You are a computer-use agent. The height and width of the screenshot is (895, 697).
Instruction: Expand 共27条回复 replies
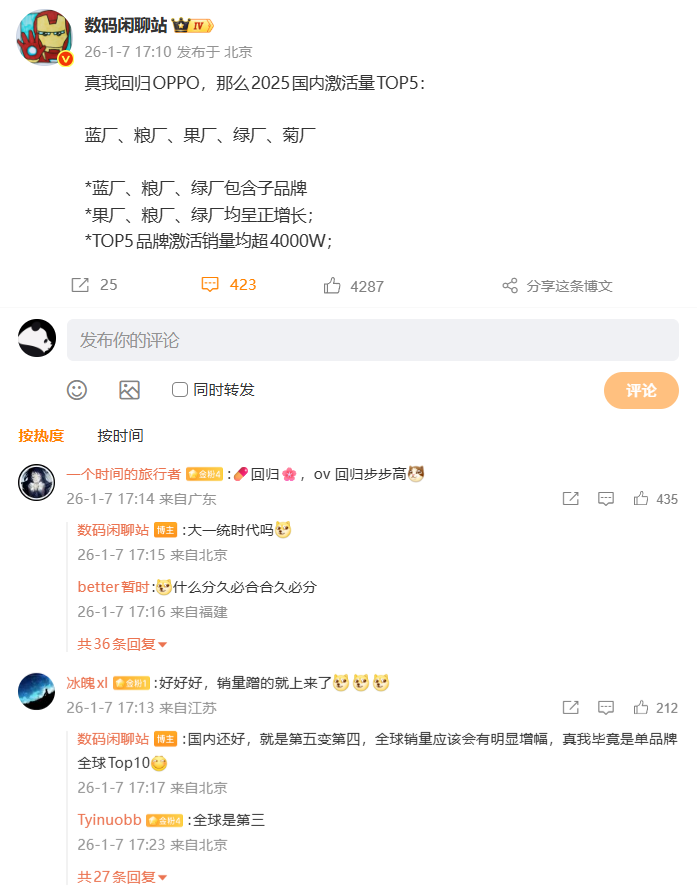click(x=122, y=877)
